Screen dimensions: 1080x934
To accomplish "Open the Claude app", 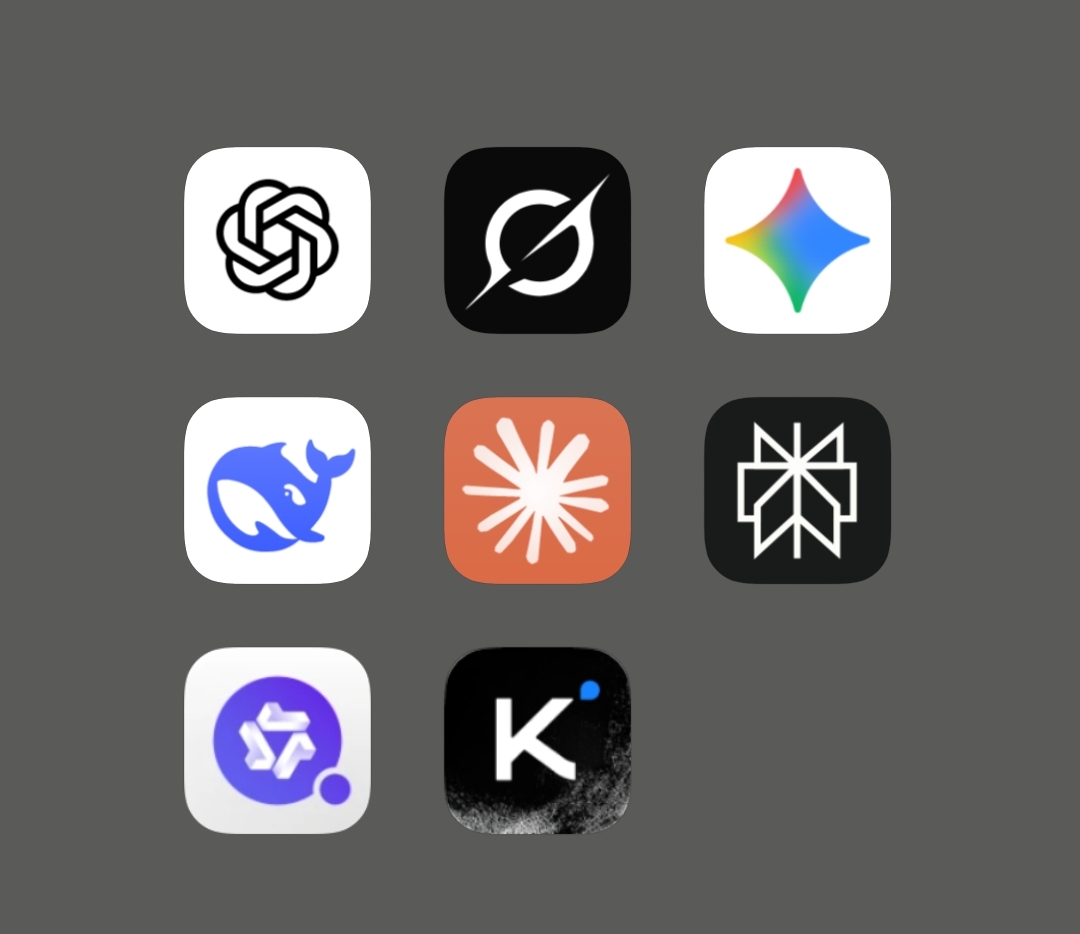I will pyautogui.click(x=537, y=490).
